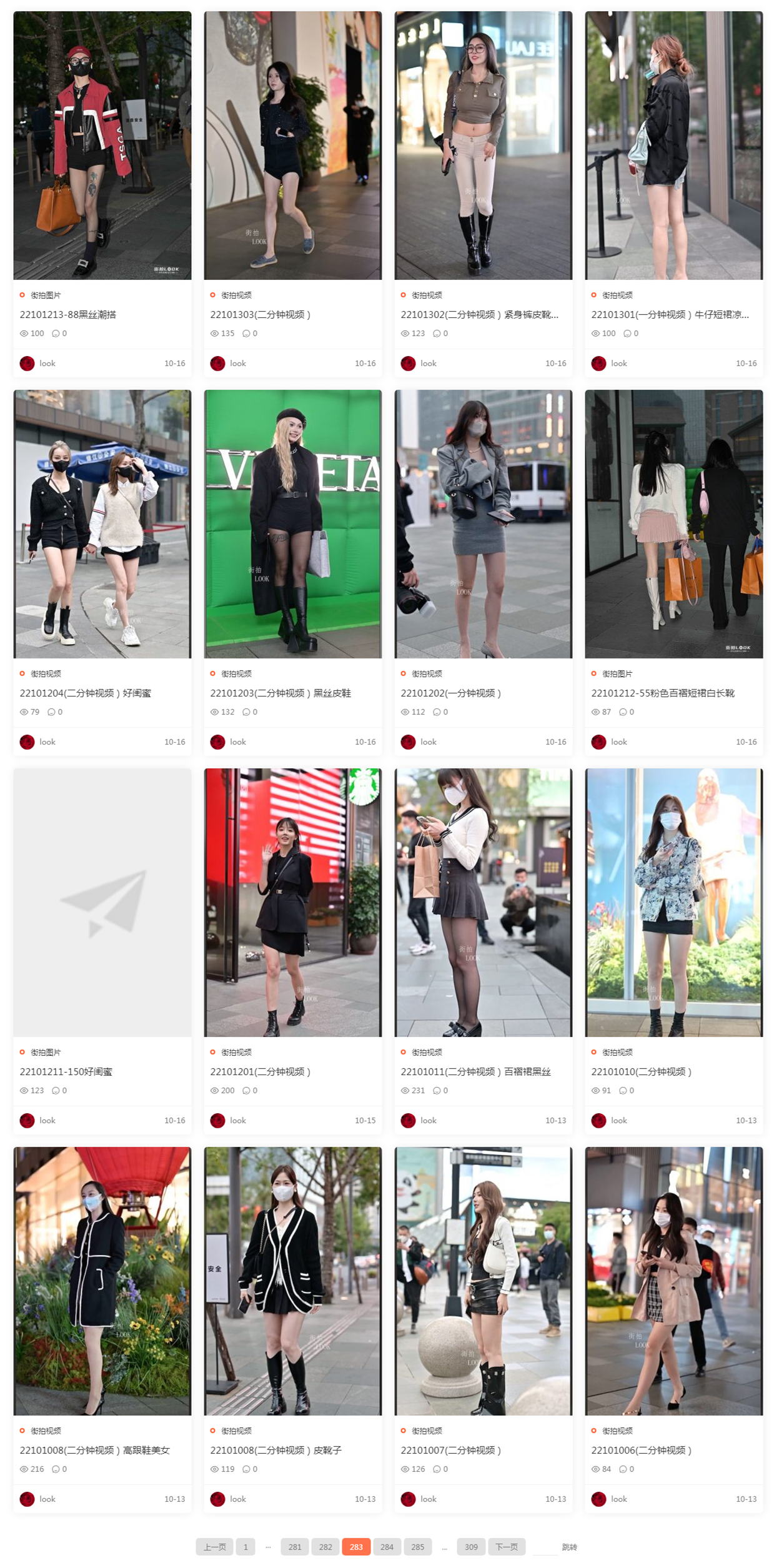Open post 22101008 高跟鞋美女

click(x=95, y=1451)
